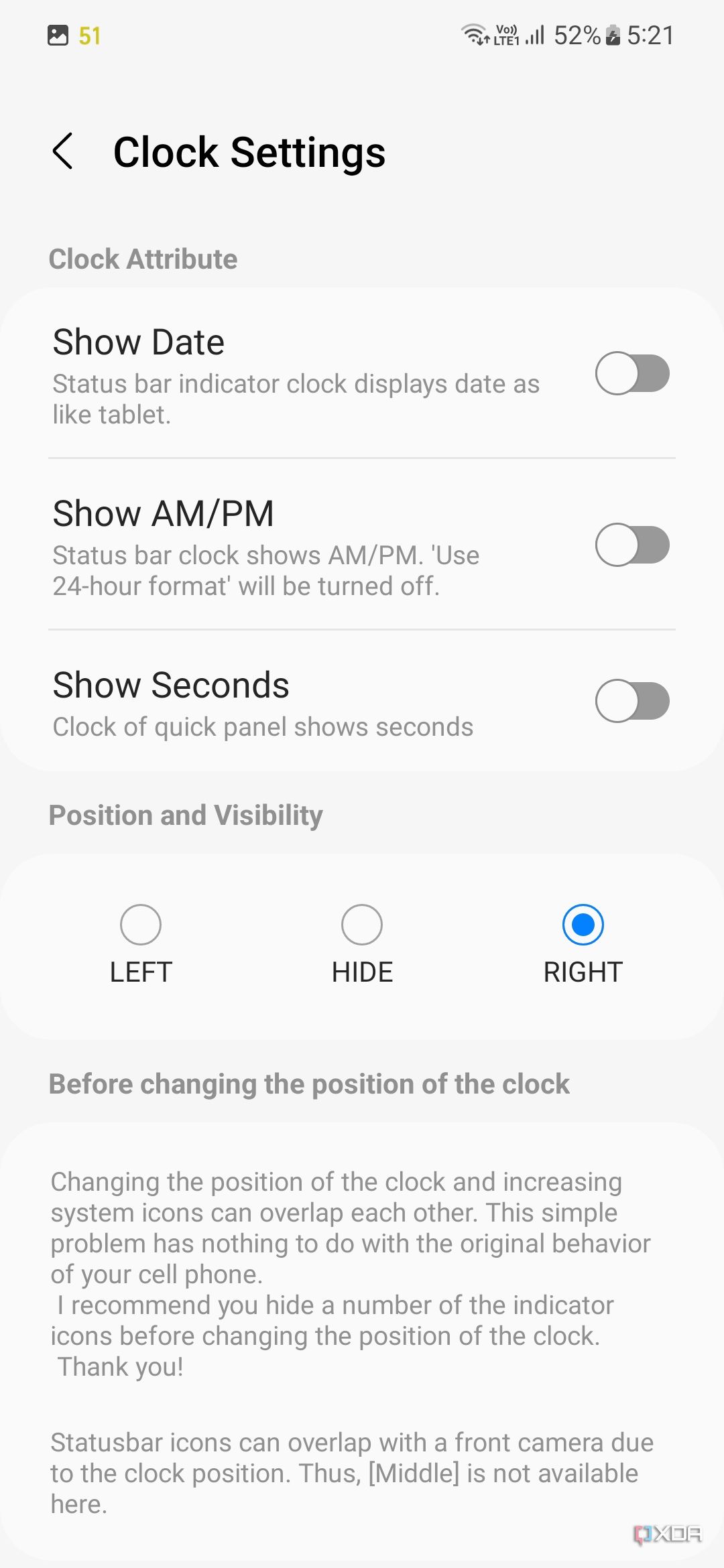The height and width of the screenshot is (1568, 724).
Task: Select HIDE to hide the clock
Action: point(362,924)
